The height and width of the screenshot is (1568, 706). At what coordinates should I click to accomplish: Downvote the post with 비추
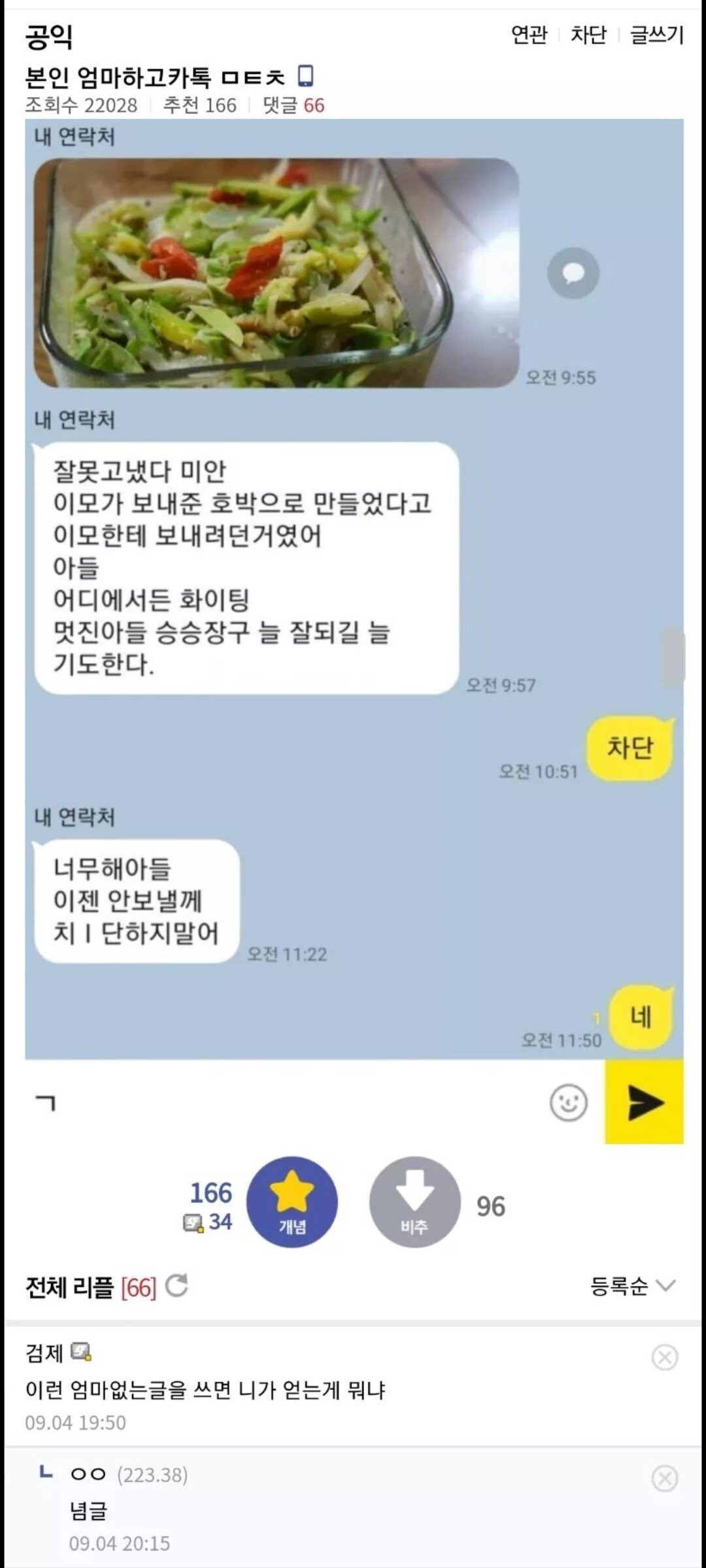[x=414, y=1201]
